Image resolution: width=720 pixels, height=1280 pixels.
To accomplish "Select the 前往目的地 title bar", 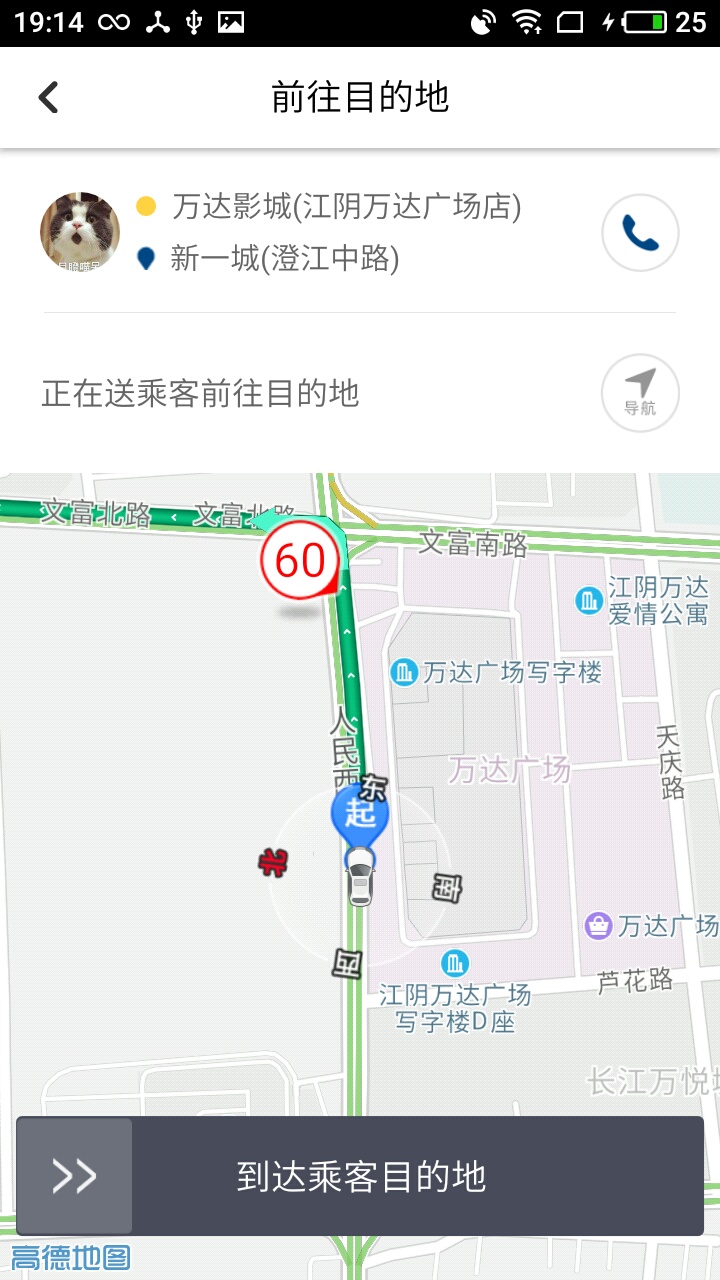I will [360, 96].
